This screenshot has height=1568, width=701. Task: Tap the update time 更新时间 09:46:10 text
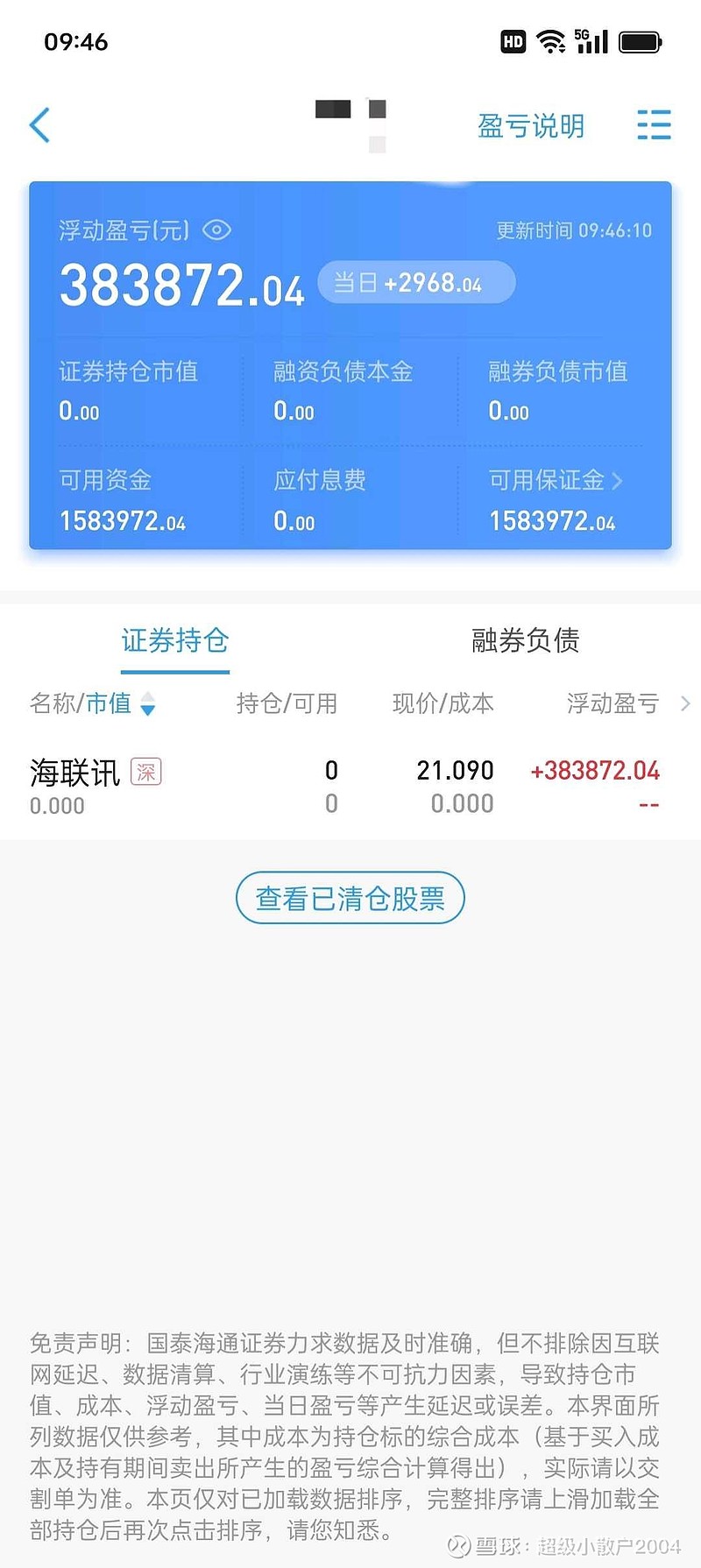pyautogui.click(x=575, y=230)
